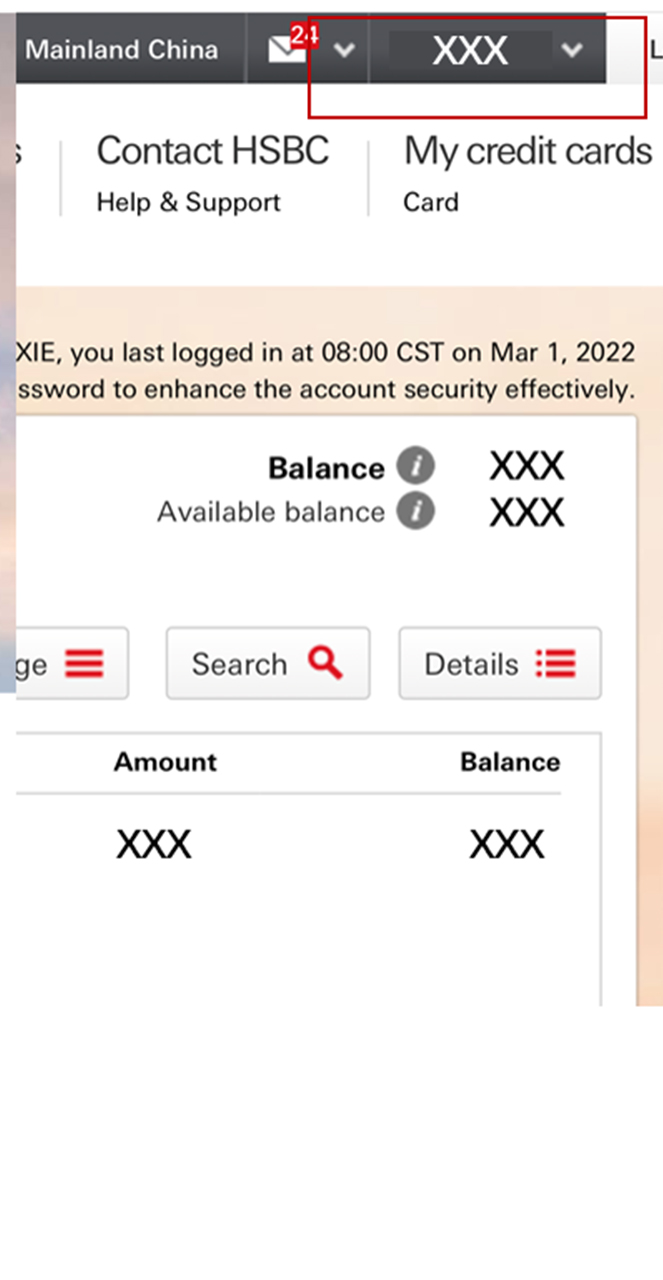Go to the My credit cards menu
The height and width of the screenshot is (1280, 663).
pyautogui.click(x=527, y=175)
